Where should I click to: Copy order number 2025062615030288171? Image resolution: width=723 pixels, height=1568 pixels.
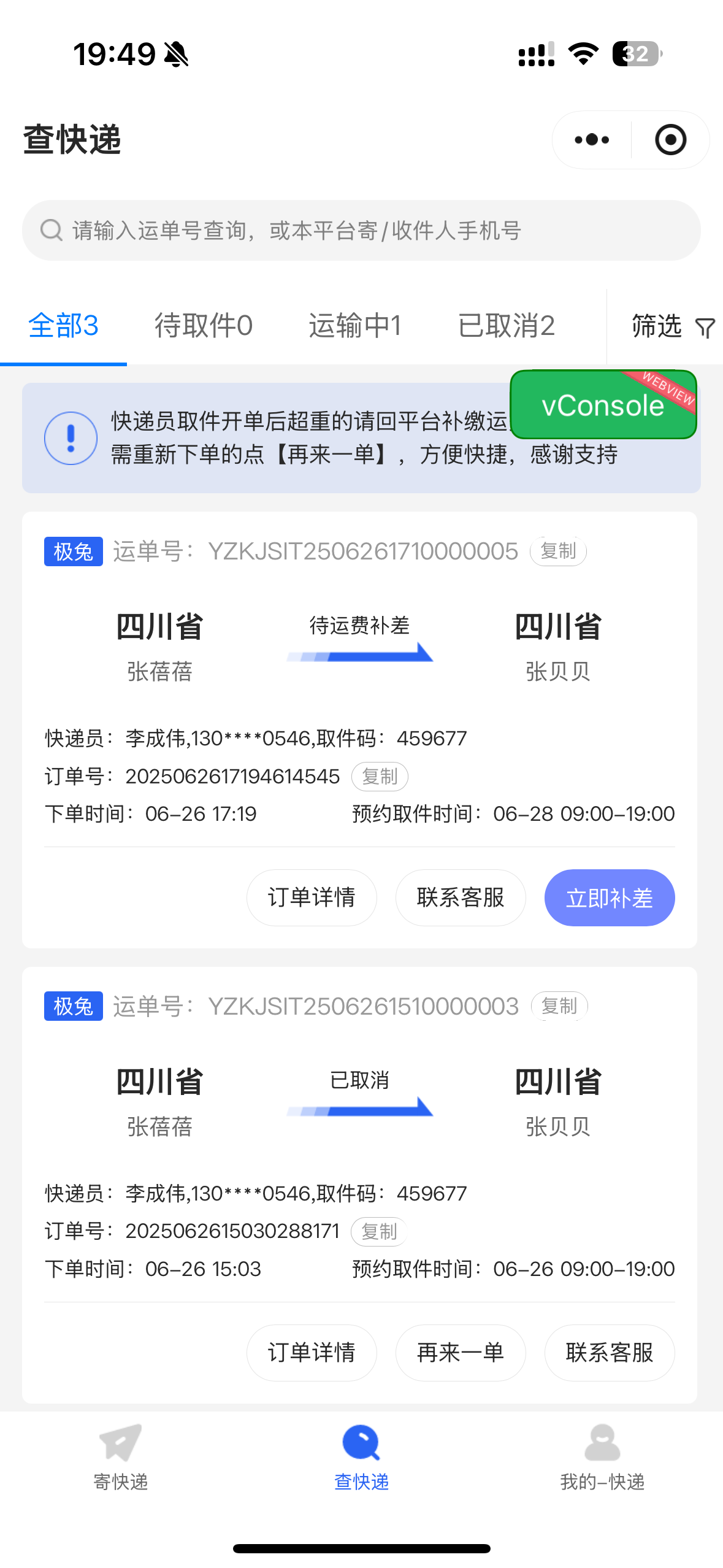pos(379,1232)
